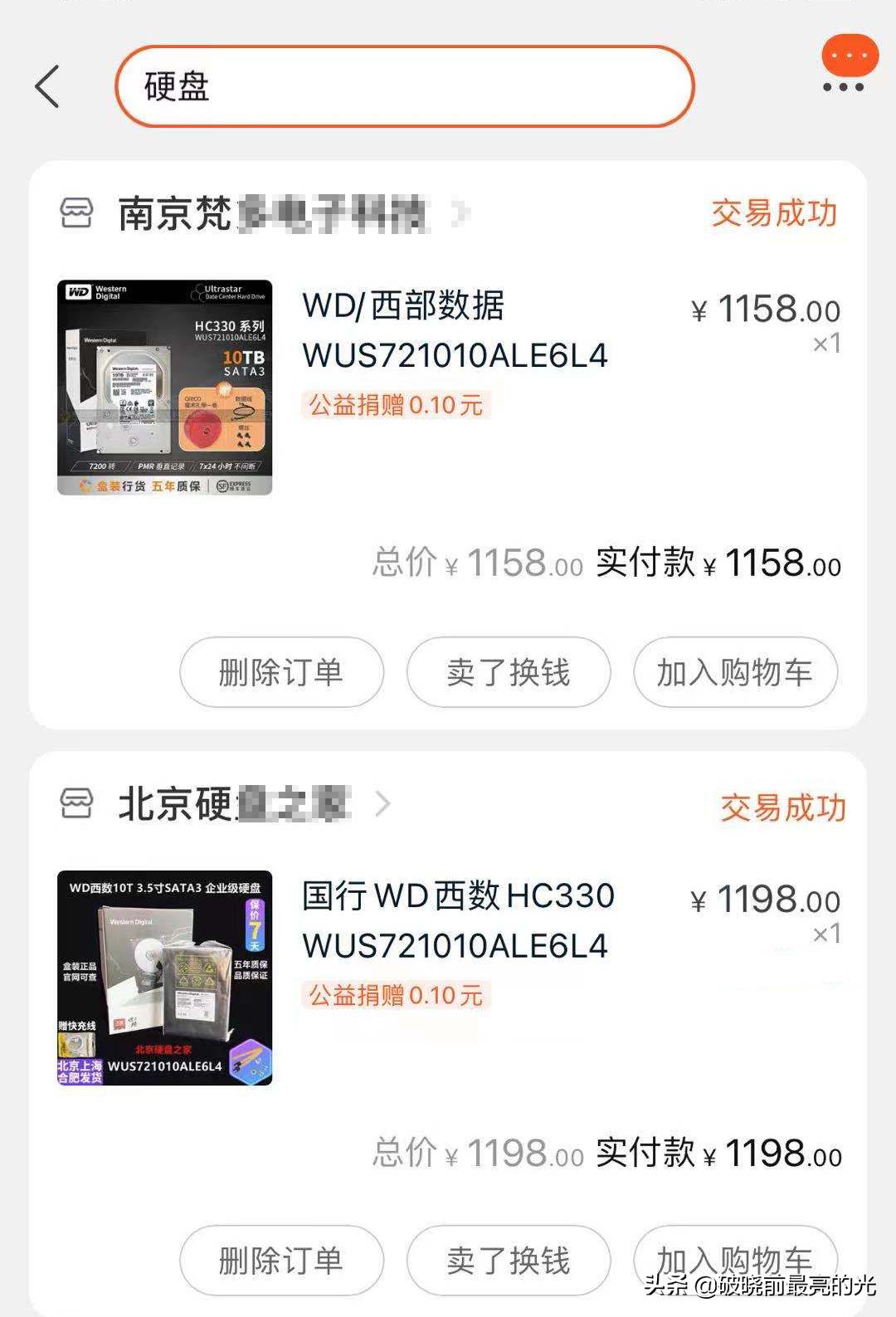Open the WD/西部数据 WUS721010ALE6L4 product title
The image size is (896, 1317).
456,332
